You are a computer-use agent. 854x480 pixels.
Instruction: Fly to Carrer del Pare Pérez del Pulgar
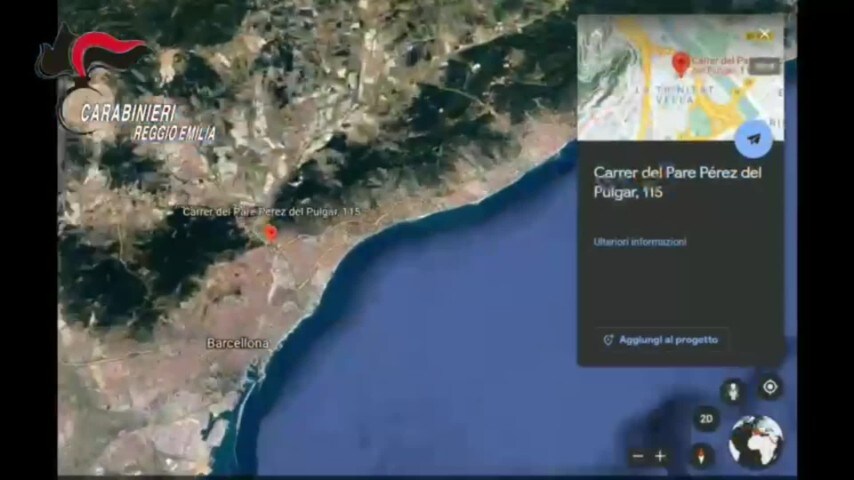pos(753,138)
